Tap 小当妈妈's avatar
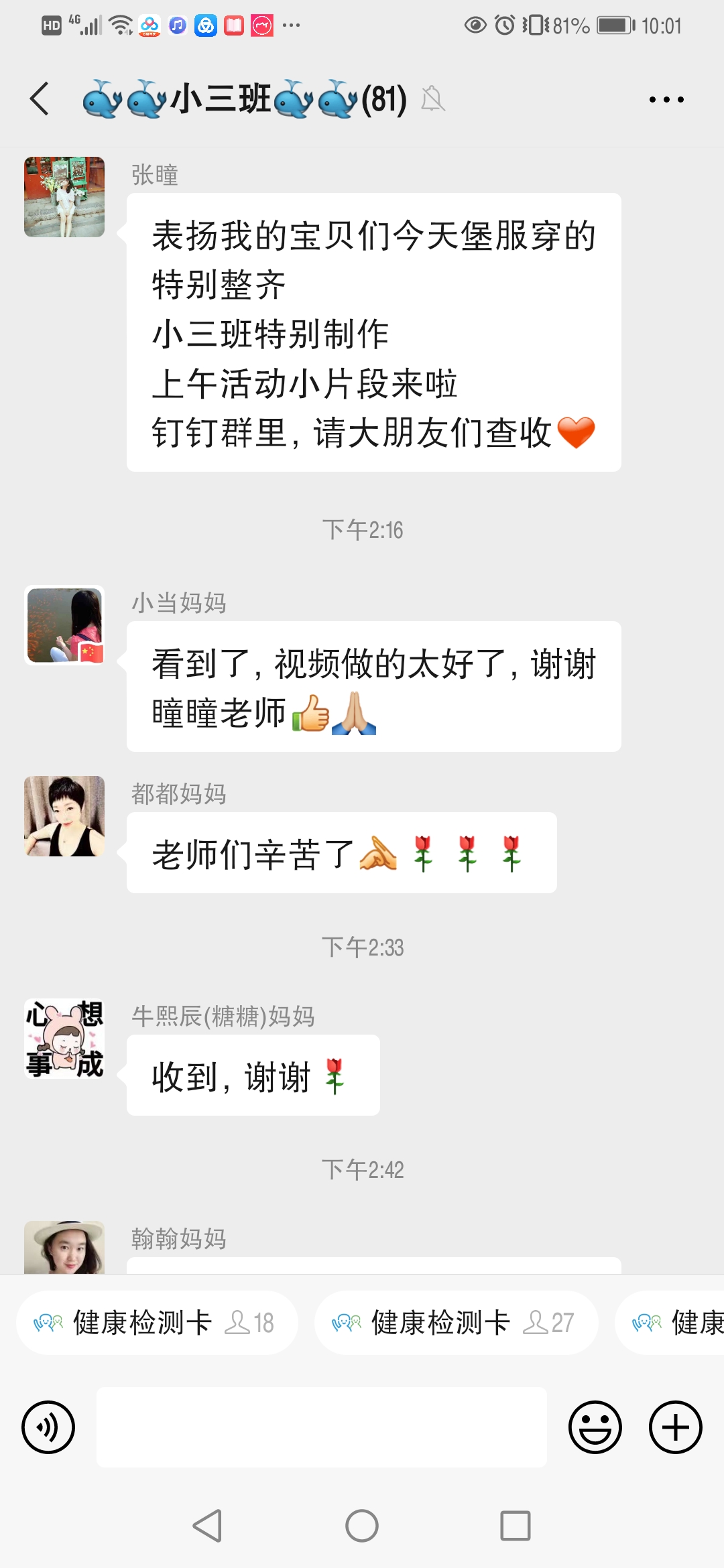Image resolution: width=724 pixels, height=1568 pixels. (x=64, y=625)
